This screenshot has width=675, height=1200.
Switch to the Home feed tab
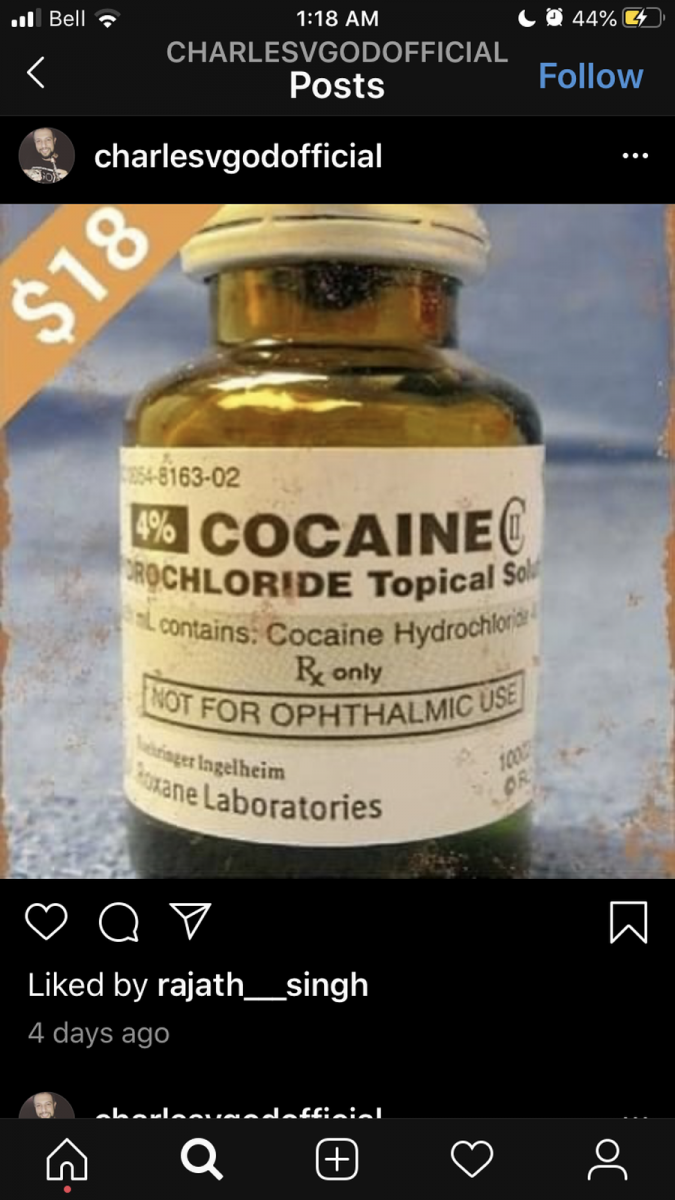coord(67,1160)
